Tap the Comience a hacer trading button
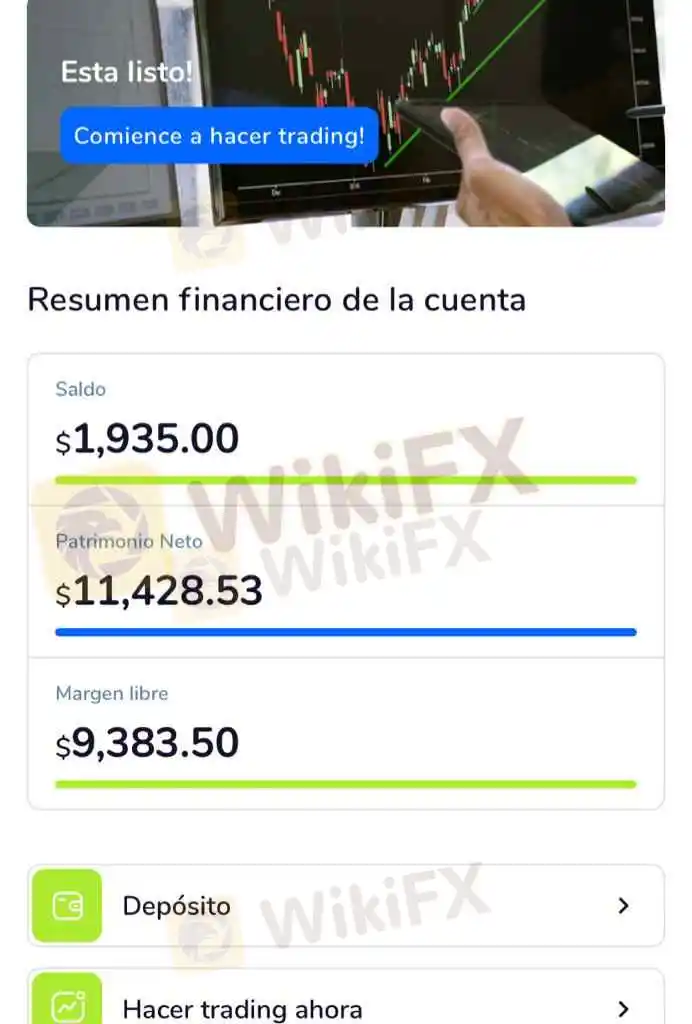 click(219, 136)
